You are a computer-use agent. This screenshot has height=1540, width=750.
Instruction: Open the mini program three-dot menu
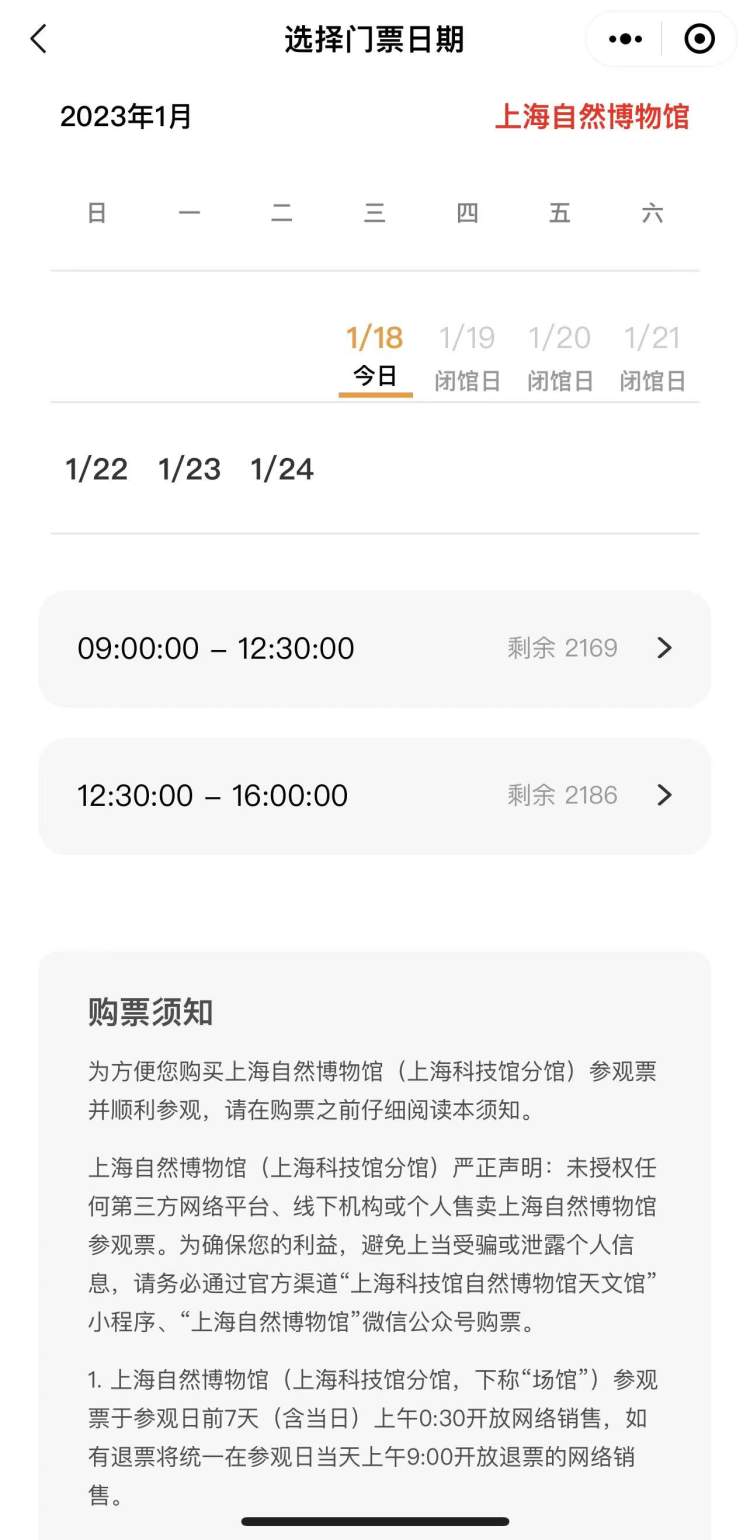[625, 39]
